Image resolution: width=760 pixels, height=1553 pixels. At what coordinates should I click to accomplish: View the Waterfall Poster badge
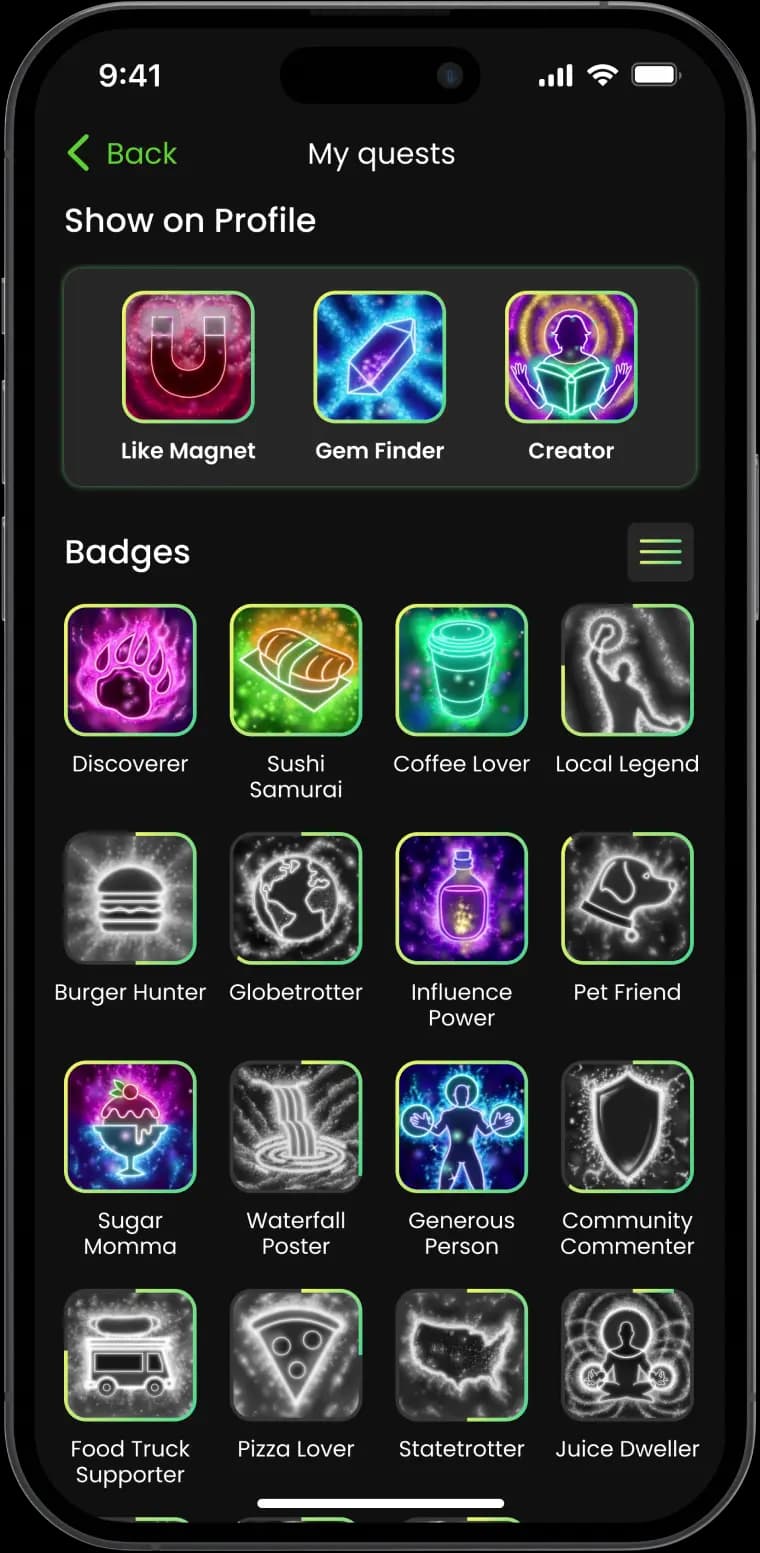pos(296,1126)
